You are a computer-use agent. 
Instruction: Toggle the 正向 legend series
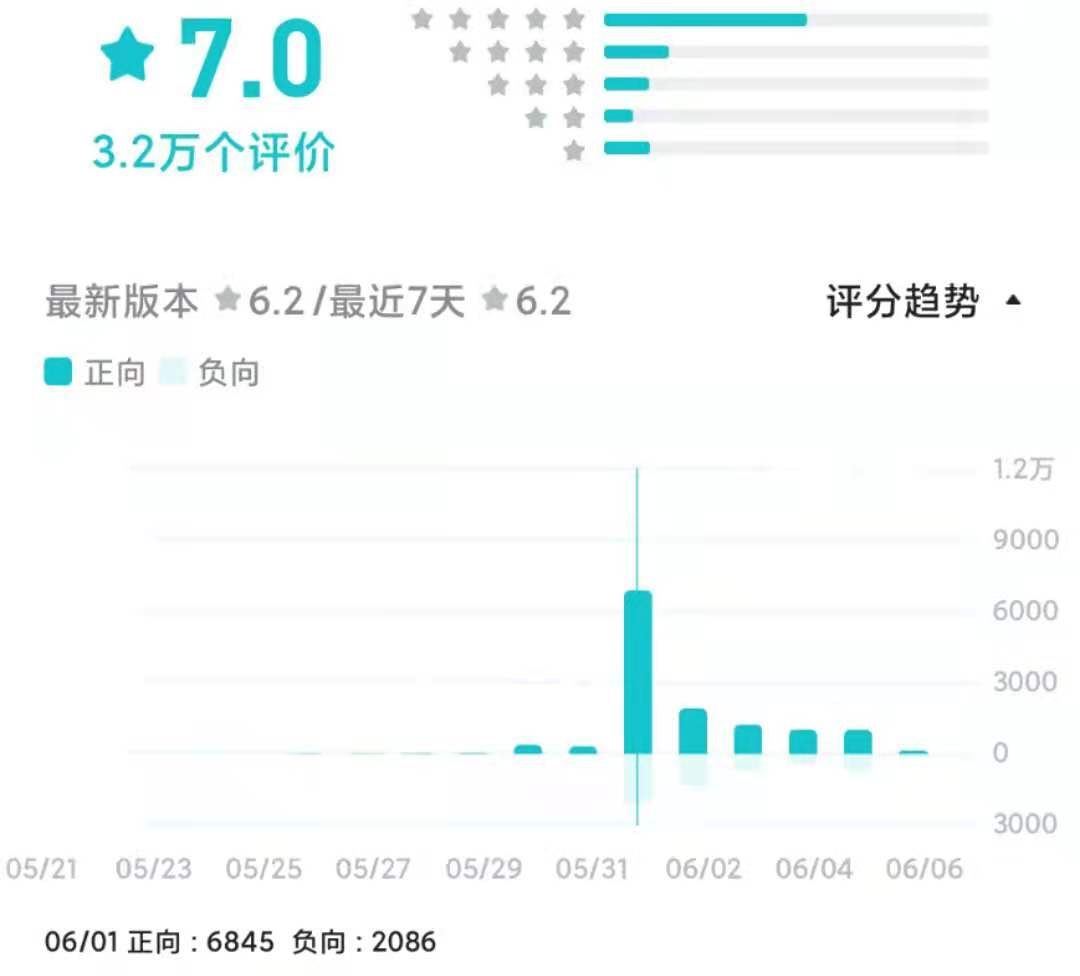pos(94,373)
